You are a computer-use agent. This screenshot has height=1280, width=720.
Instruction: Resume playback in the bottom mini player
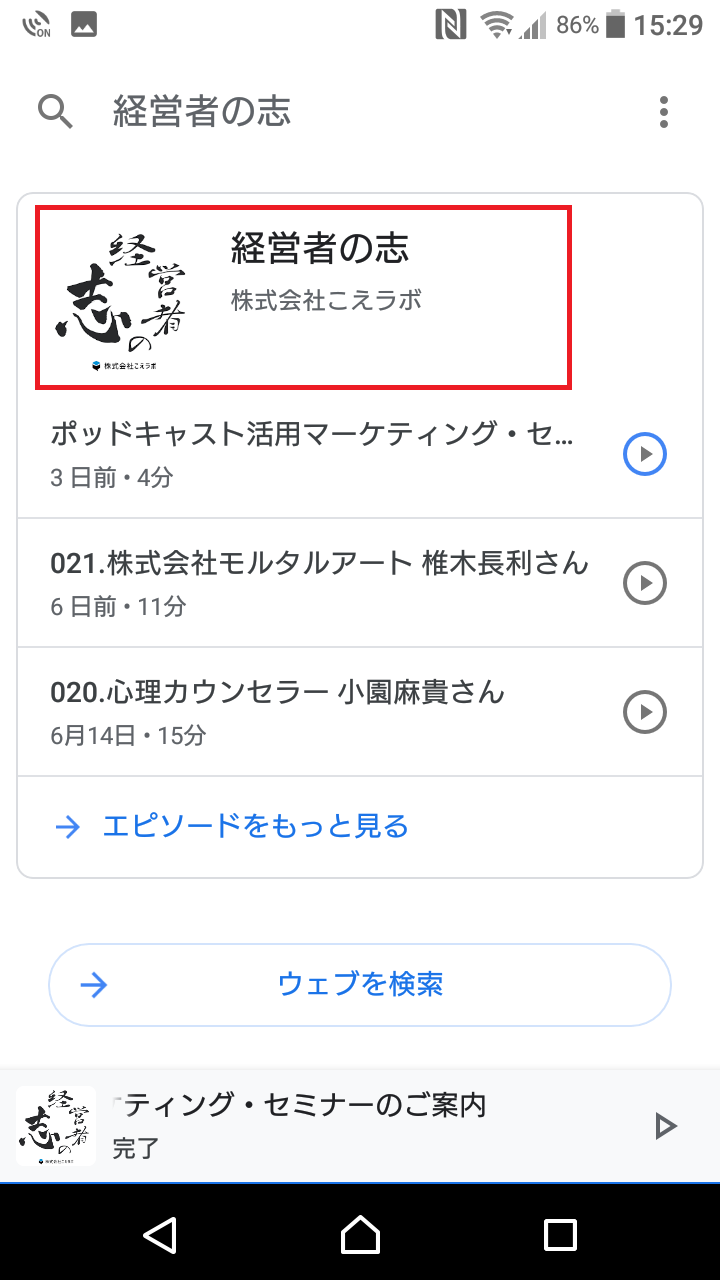click(665, 1127)
